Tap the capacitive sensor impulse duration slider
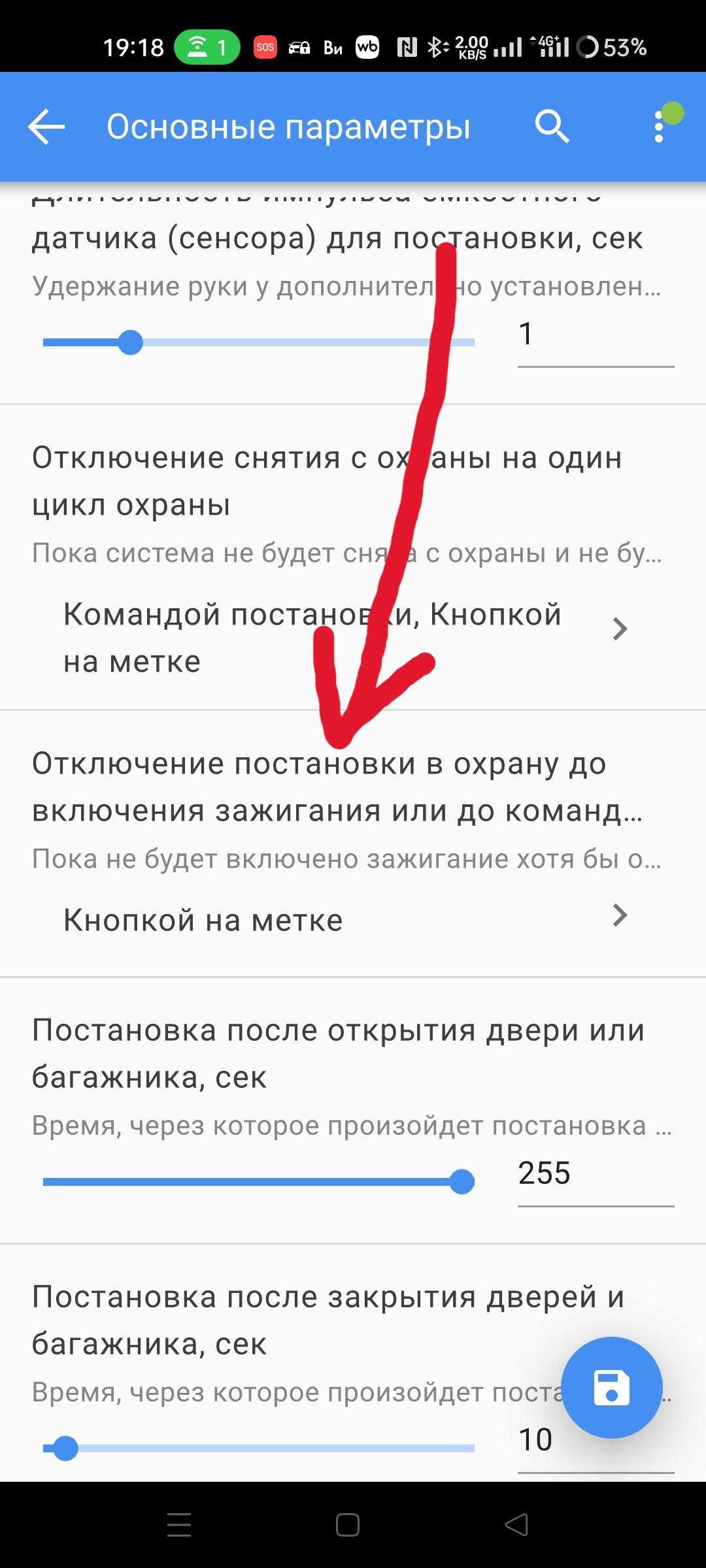Image resolution: width=706 pixels, height=1568 pixels. [258, 342]
